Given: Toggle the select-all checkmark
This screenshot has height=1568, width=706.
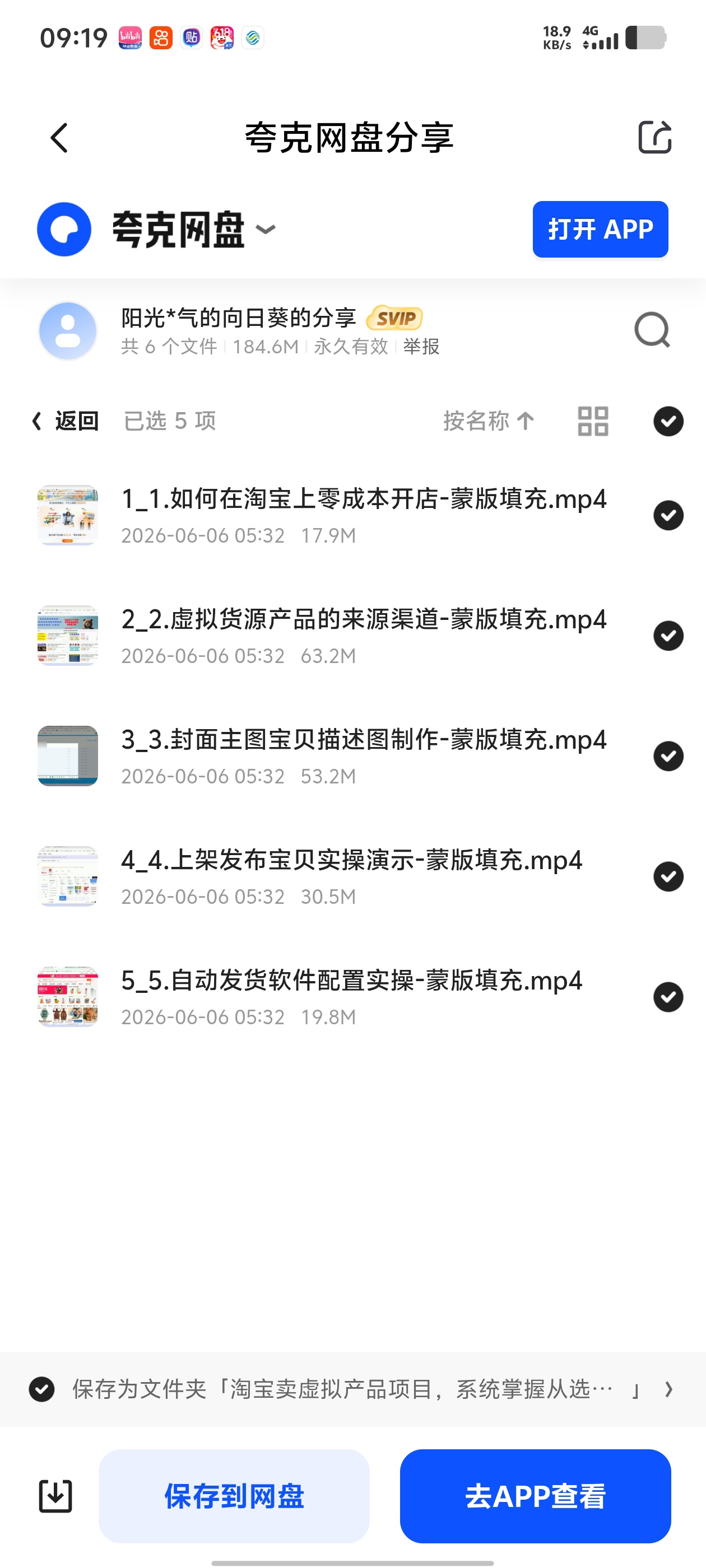Looking at the screenshot, I should [668, 421].
